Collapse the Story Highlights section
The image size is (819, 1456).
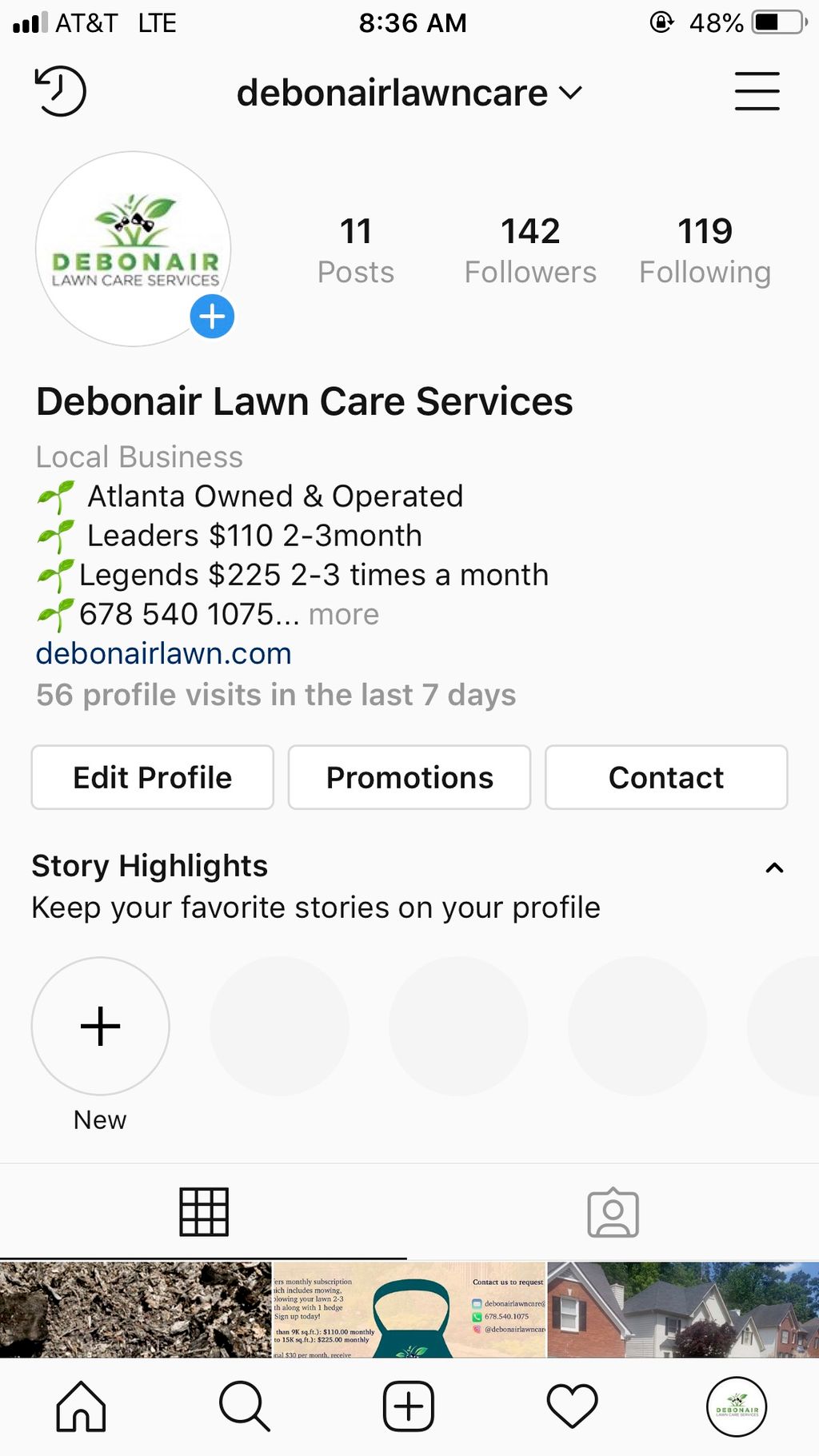pos(774,868)
